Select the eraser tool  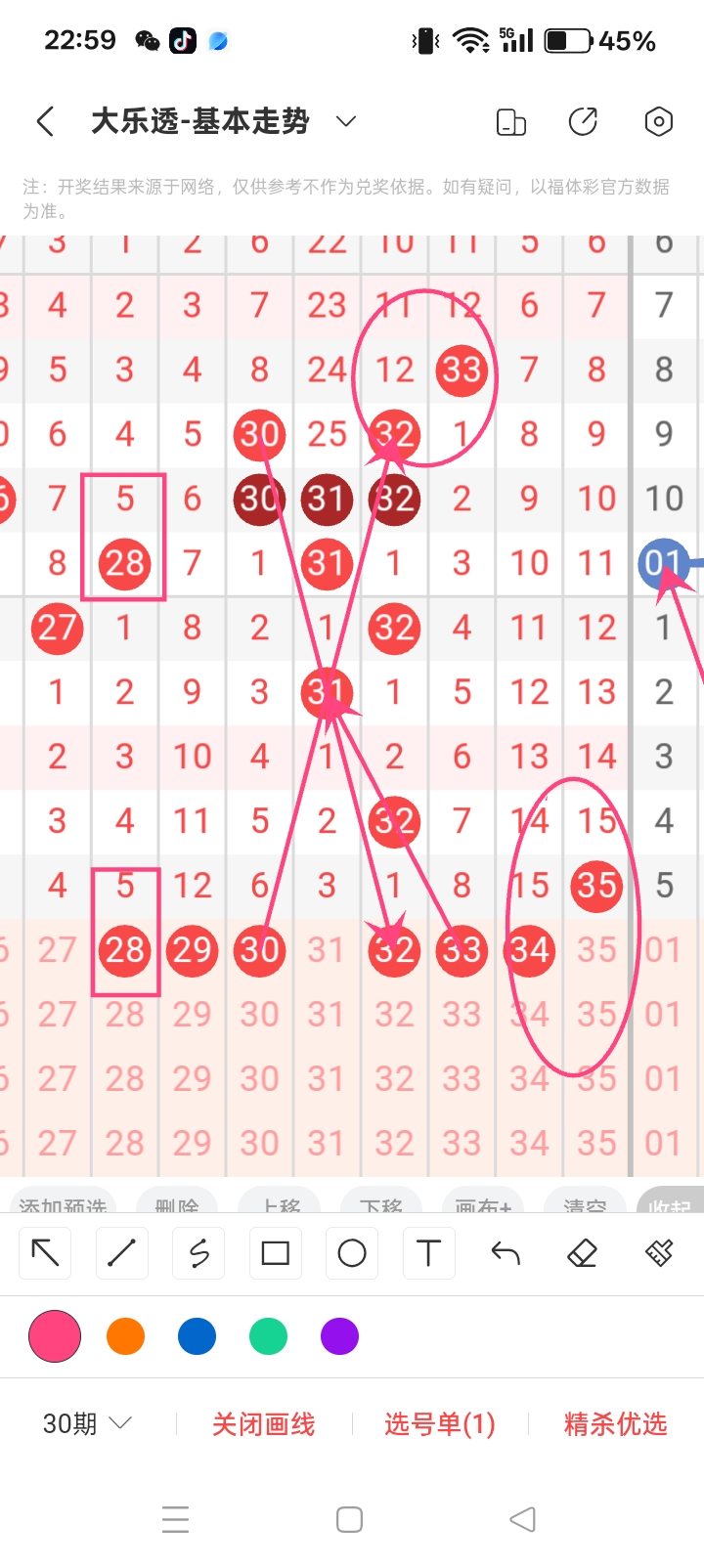click(x=582, y=1252)
